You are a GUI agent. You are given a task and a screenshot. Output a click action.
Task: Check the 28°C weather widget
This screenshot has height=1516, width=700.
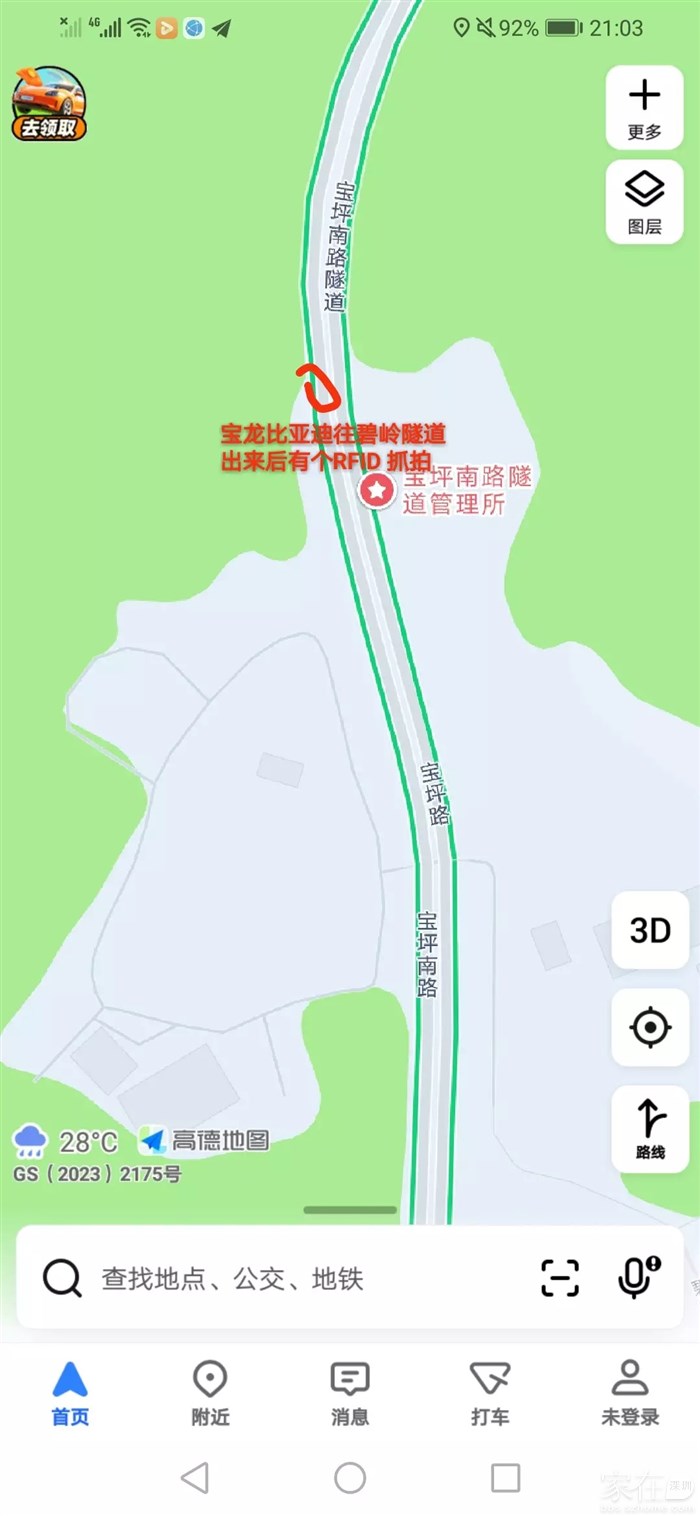click(x=66, y=1141)
